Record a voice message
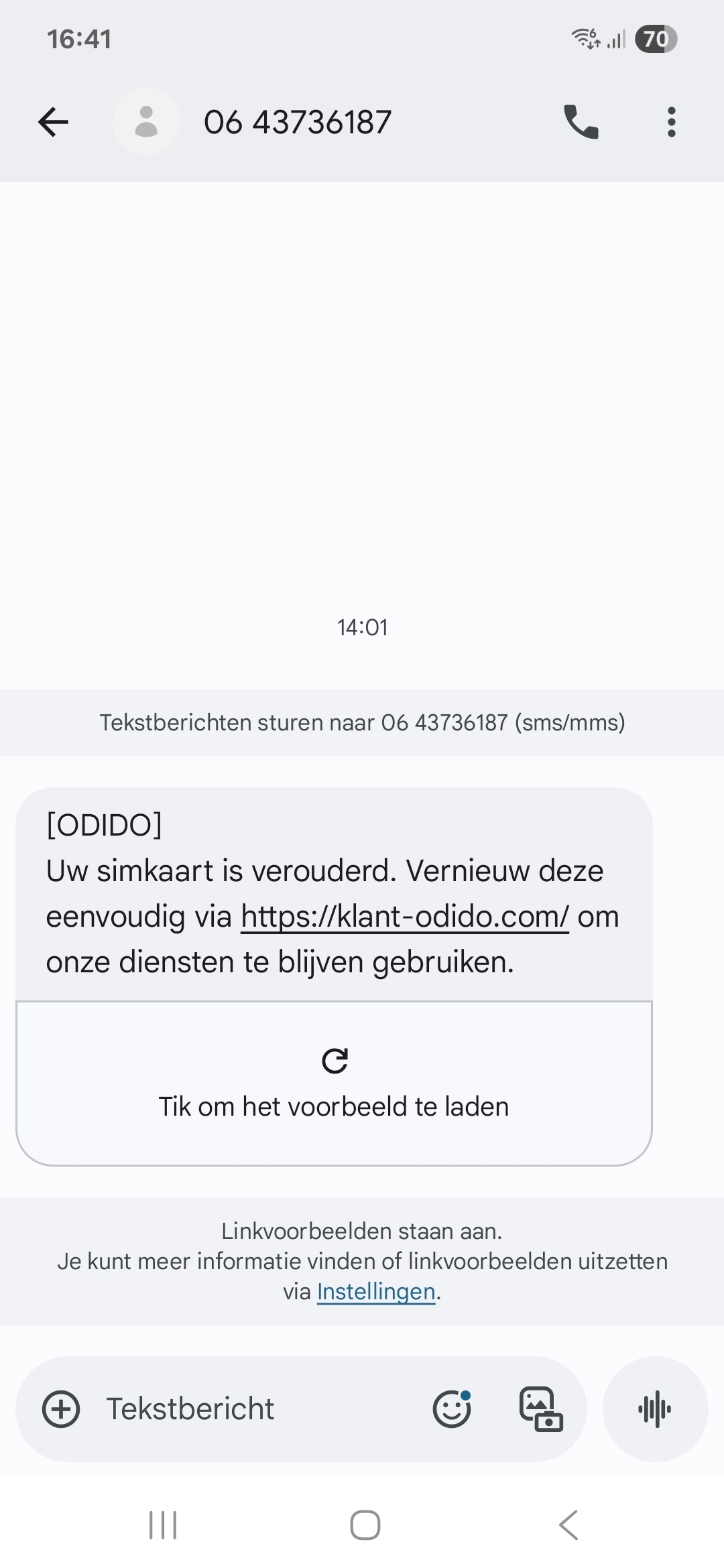This screenshot has width=724, height=1568. (655, 1409)
